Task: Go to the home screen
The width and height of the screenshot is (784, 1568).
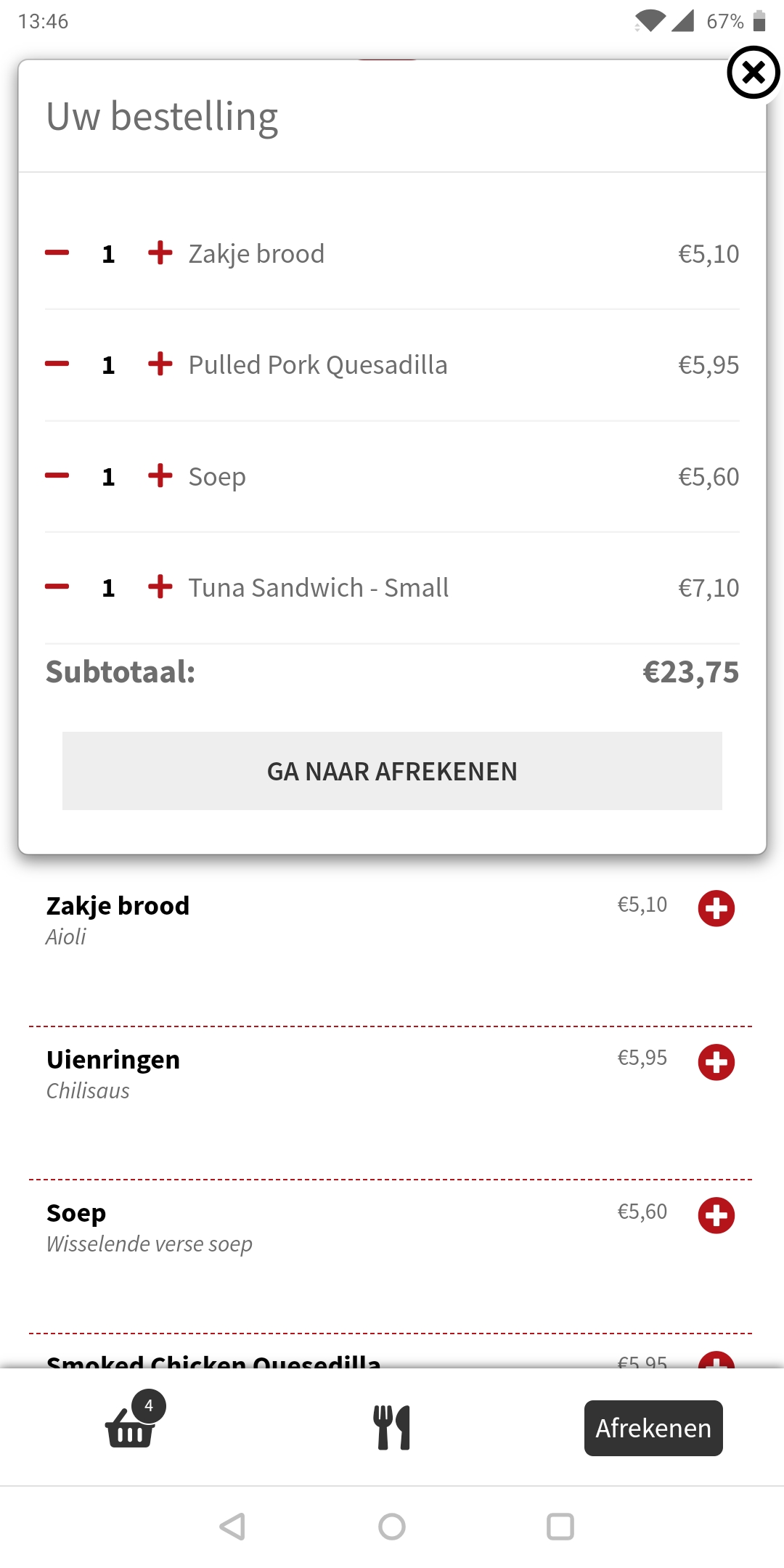Action: [392, 1527]
